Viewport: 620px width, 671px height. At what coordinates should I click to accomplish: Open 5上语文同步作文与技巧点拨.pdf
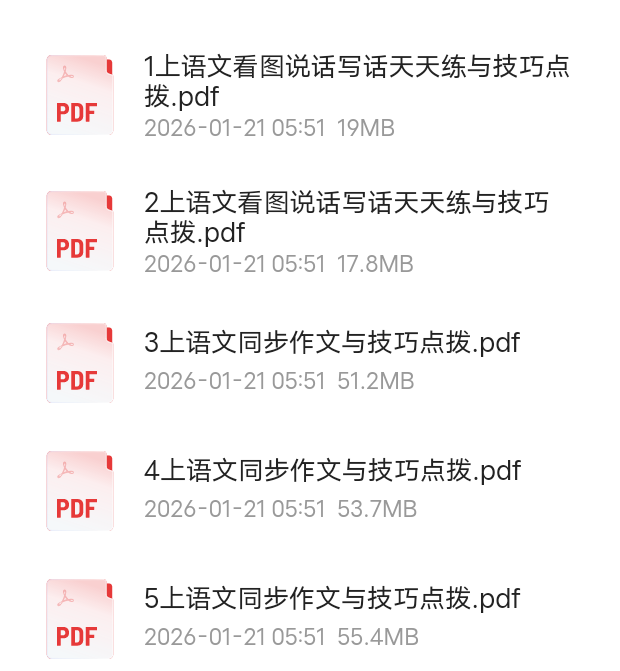332,599
